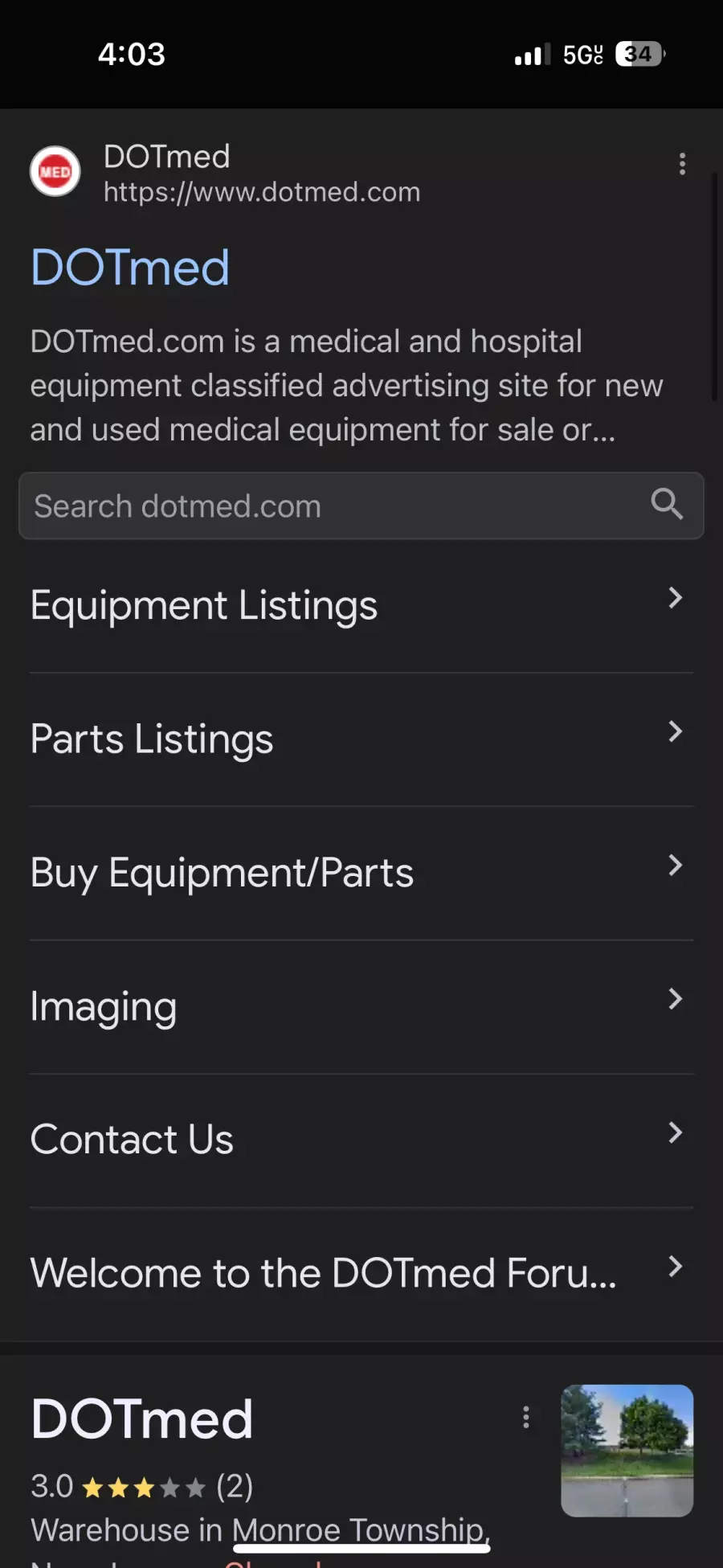723x1568 pixels.
Task: Open Buy Equipment/Parts page
Action: pos(361,873)
